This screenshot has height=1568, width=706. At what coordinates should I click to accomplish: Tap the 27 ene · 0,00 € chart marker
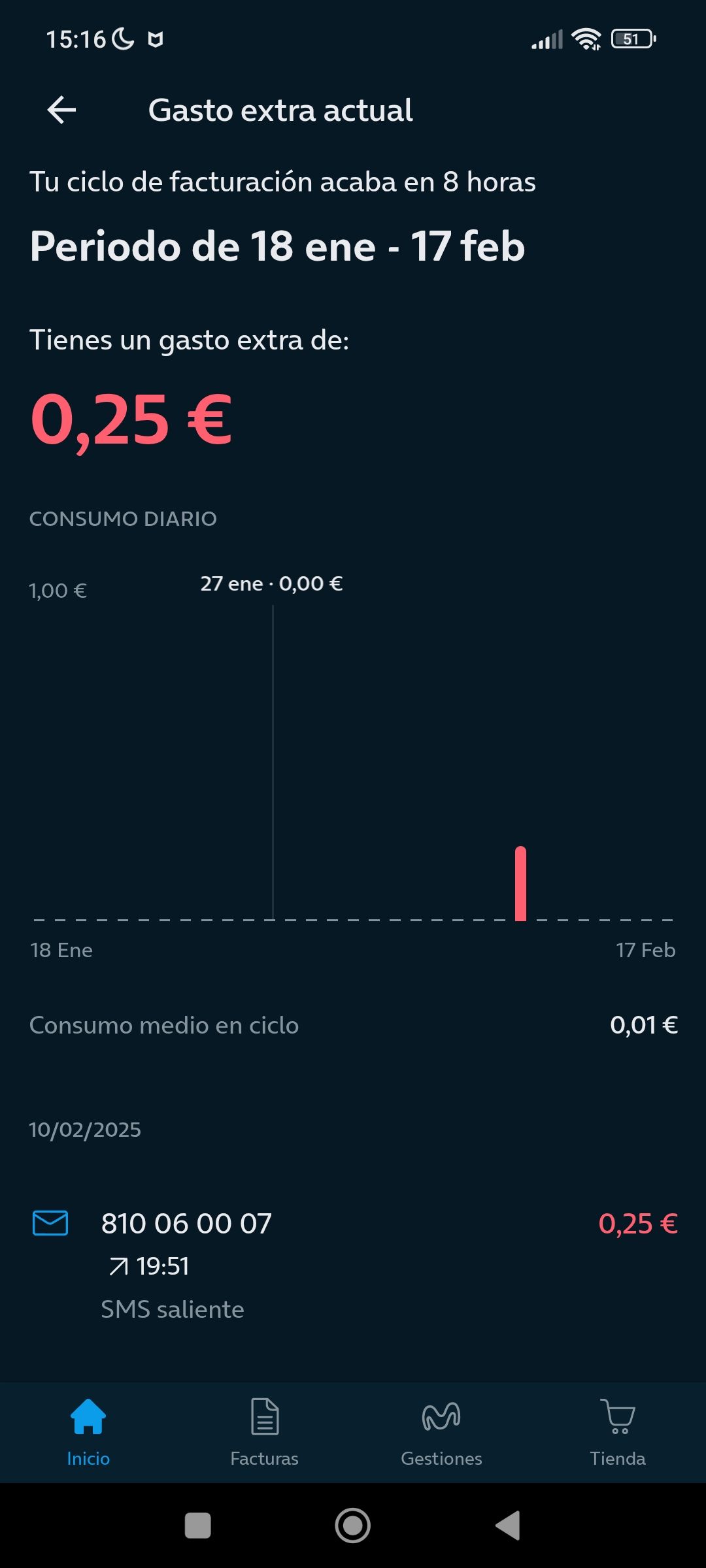point(272,583)
